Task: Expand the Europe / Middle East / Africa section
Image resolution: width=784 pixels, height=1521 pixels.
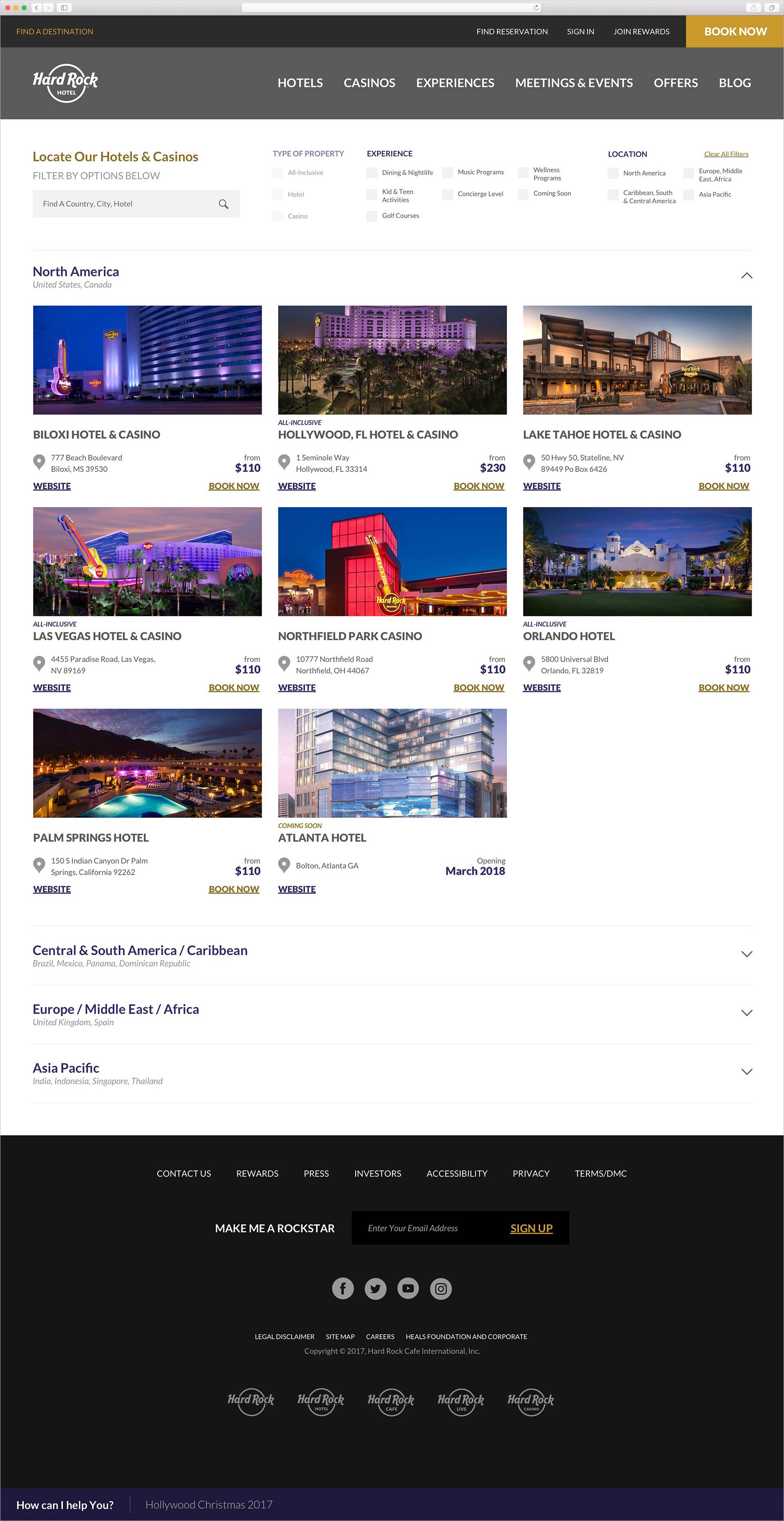Action: 746,1013
